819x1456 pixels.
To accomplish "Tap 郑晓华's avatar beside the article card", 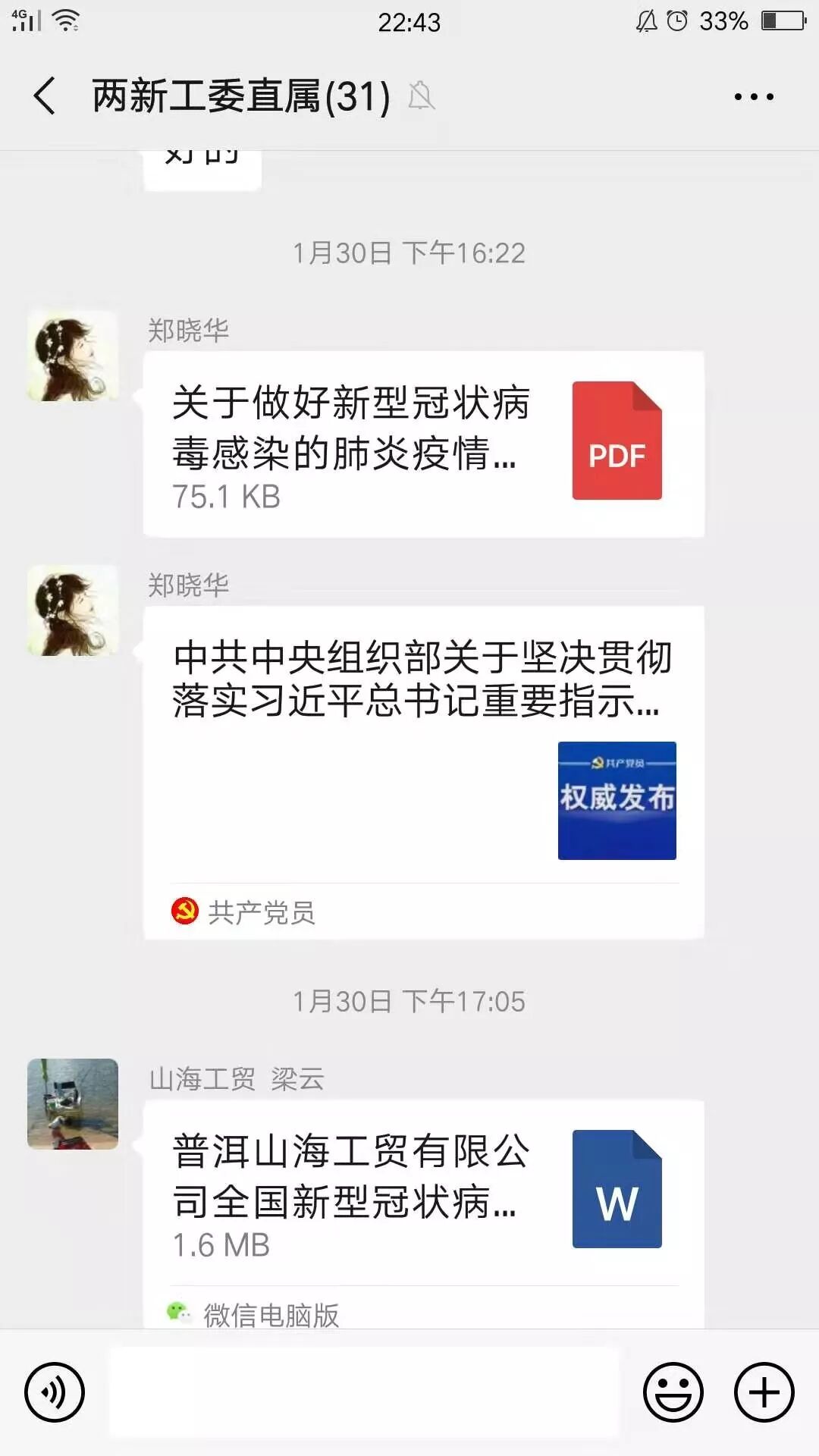I will point(73,610).
